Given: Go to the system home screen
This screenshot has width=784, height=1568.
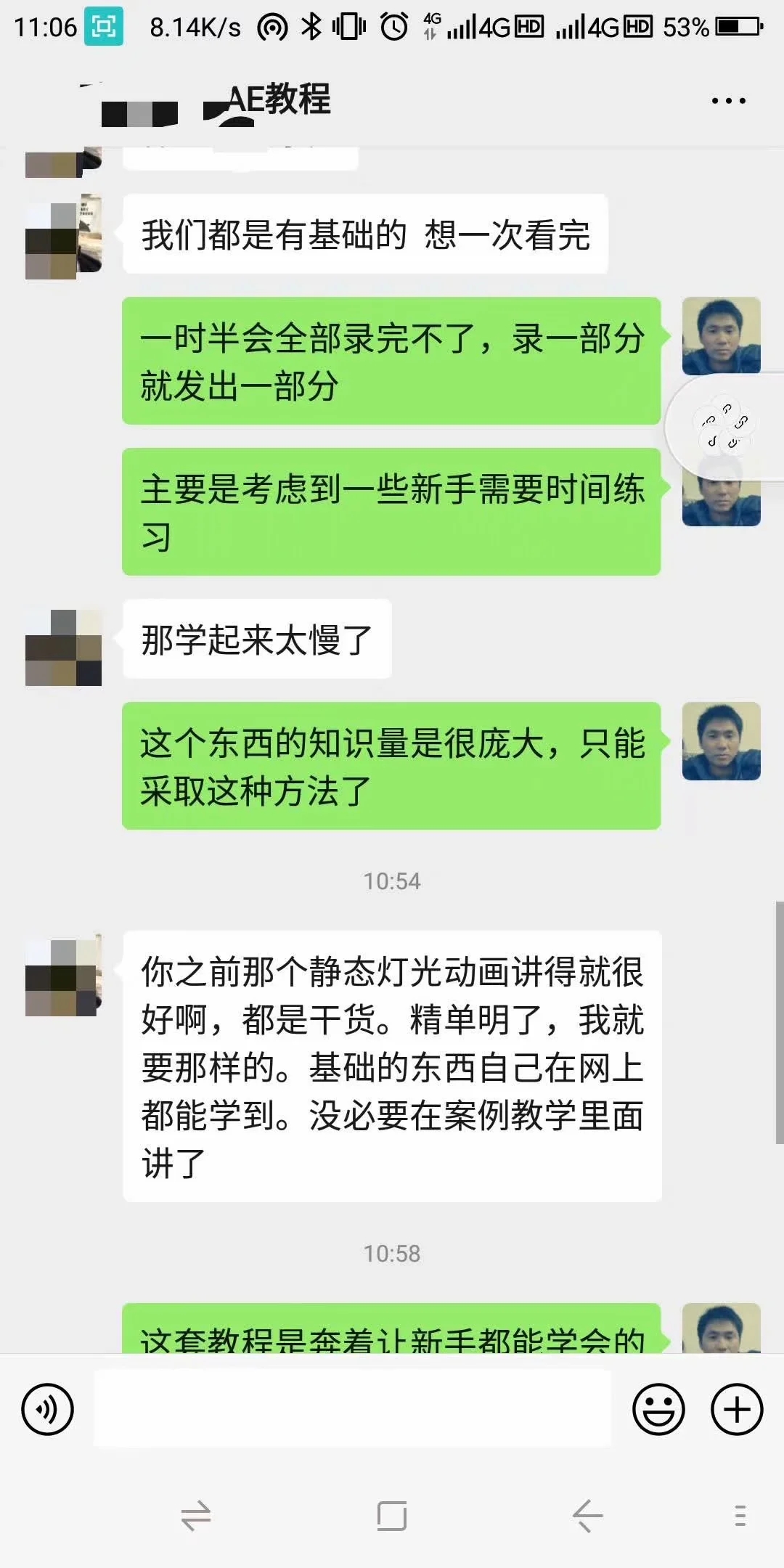Looking at the screenshot, I should (x=391, y=1516).
